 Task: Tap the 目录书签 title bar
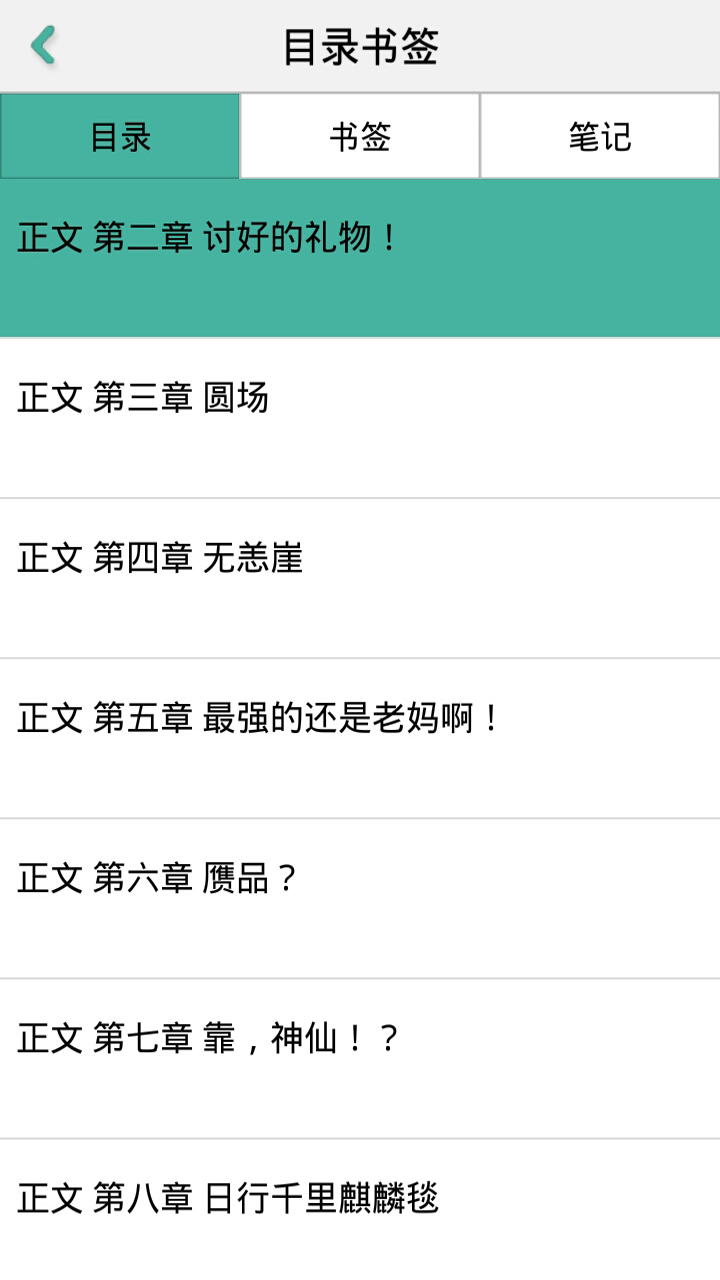[x=360, y=45]
